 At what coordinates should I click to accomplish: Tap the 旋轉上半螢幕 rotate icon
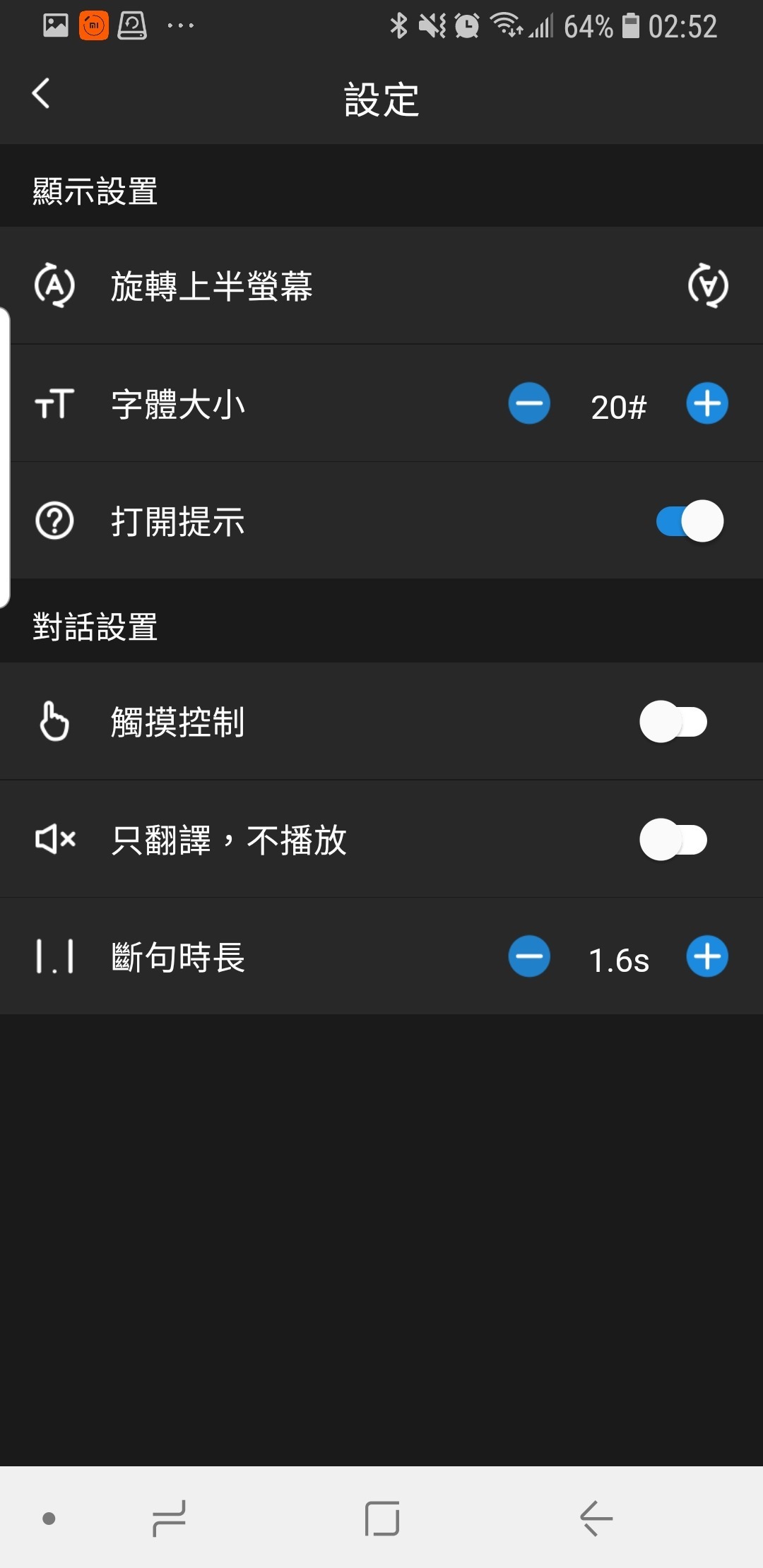pos(708,285)
